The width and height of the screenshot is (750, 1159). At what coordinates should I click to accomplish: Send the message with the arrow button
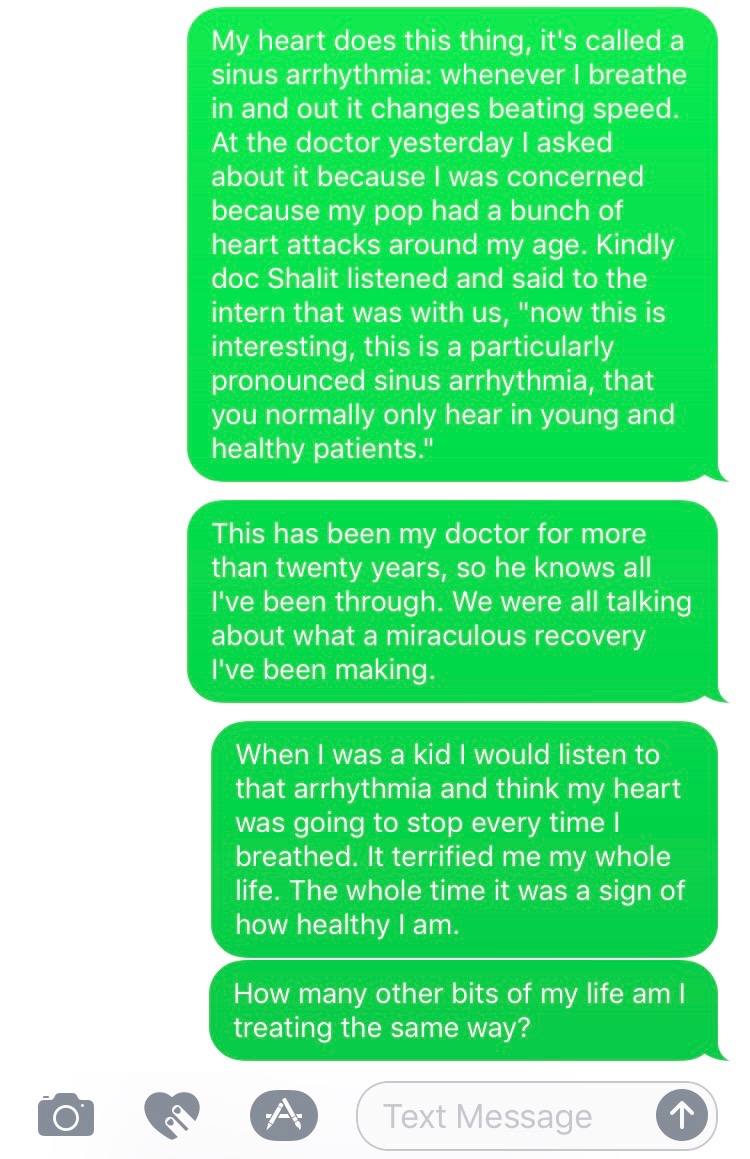(682, 1115)
